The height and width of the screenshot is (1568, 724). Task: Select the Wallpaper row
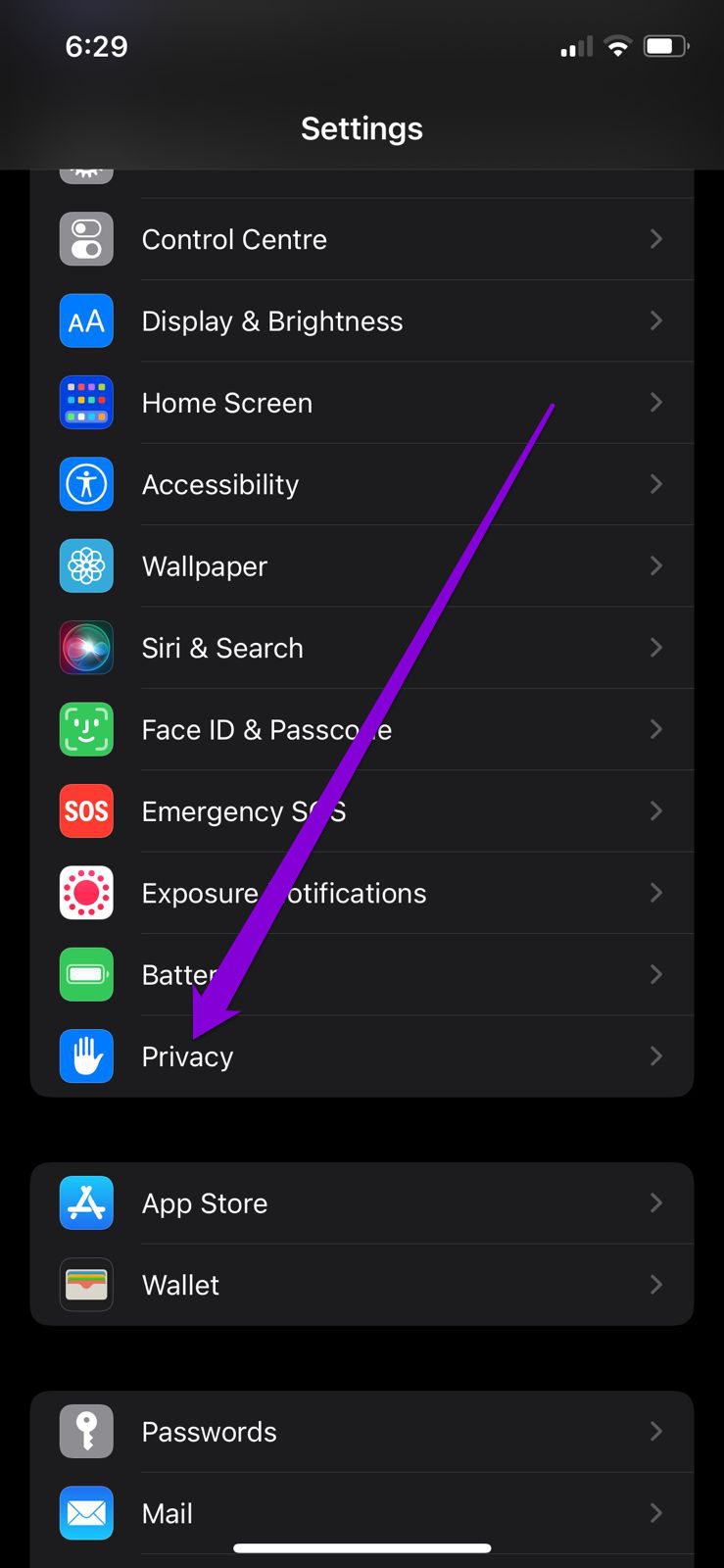(x=205, y=566)
